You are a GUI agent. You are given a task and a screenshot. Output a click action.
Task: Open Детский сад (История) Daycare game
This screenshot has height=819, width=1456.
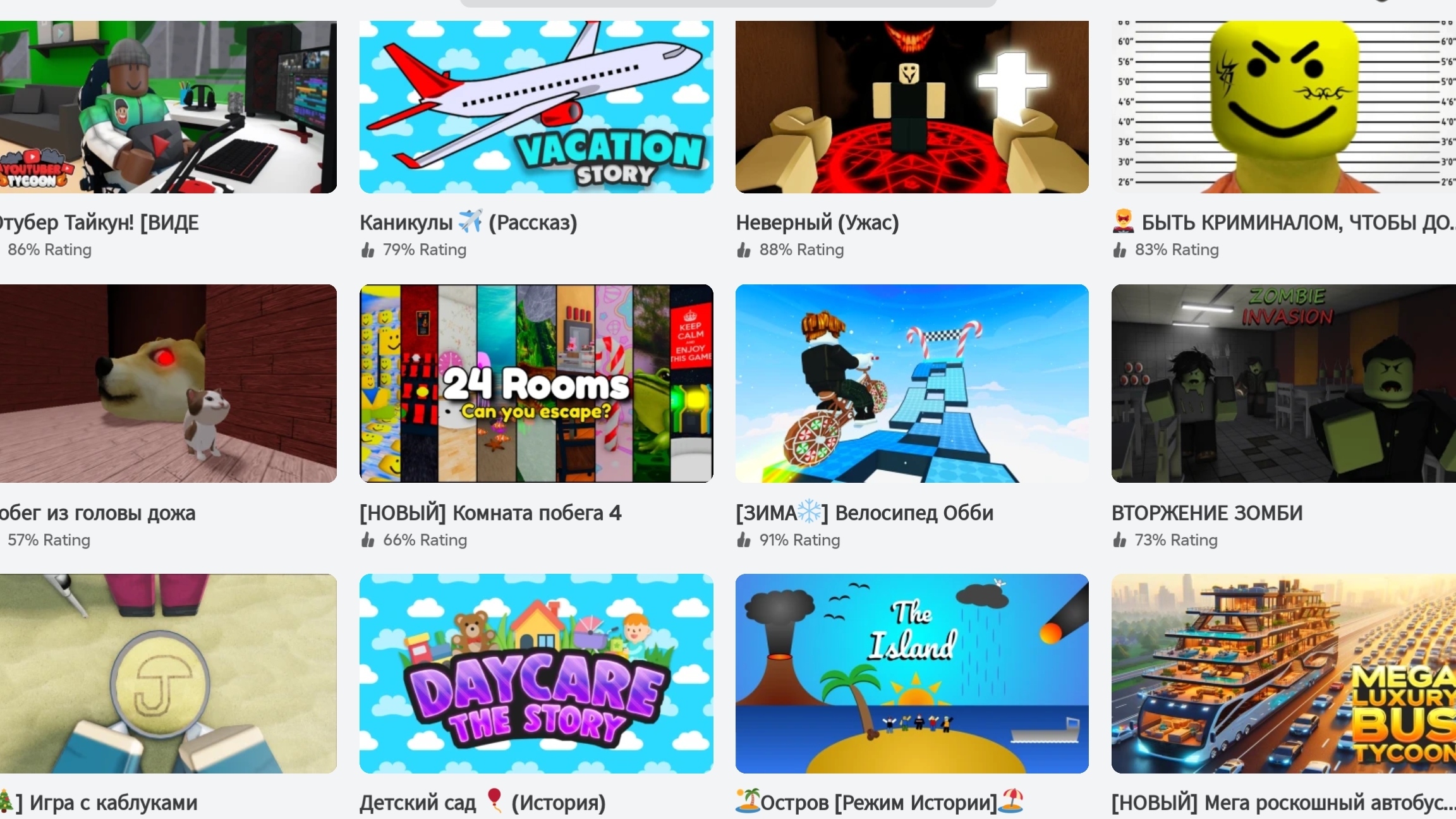pos(536,673)
